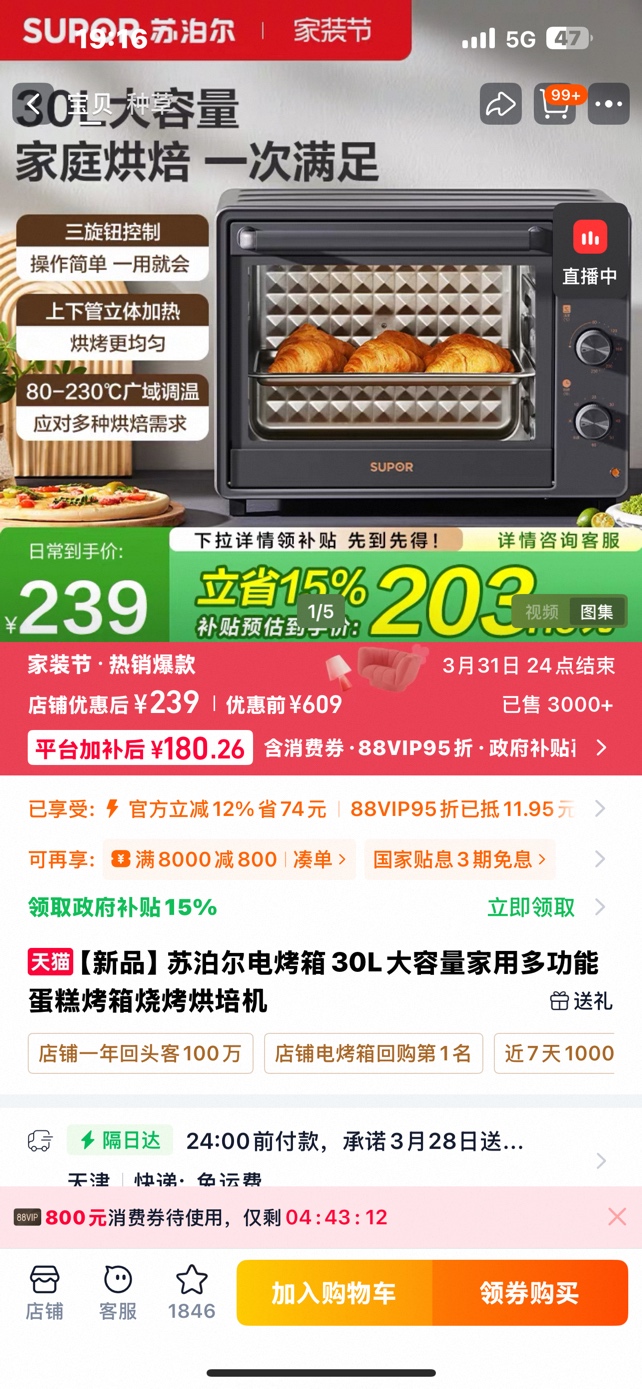This screenshot has height=1389, width=642.
Task: Expand the 已享受 discount details
Action: click(600, 809)
